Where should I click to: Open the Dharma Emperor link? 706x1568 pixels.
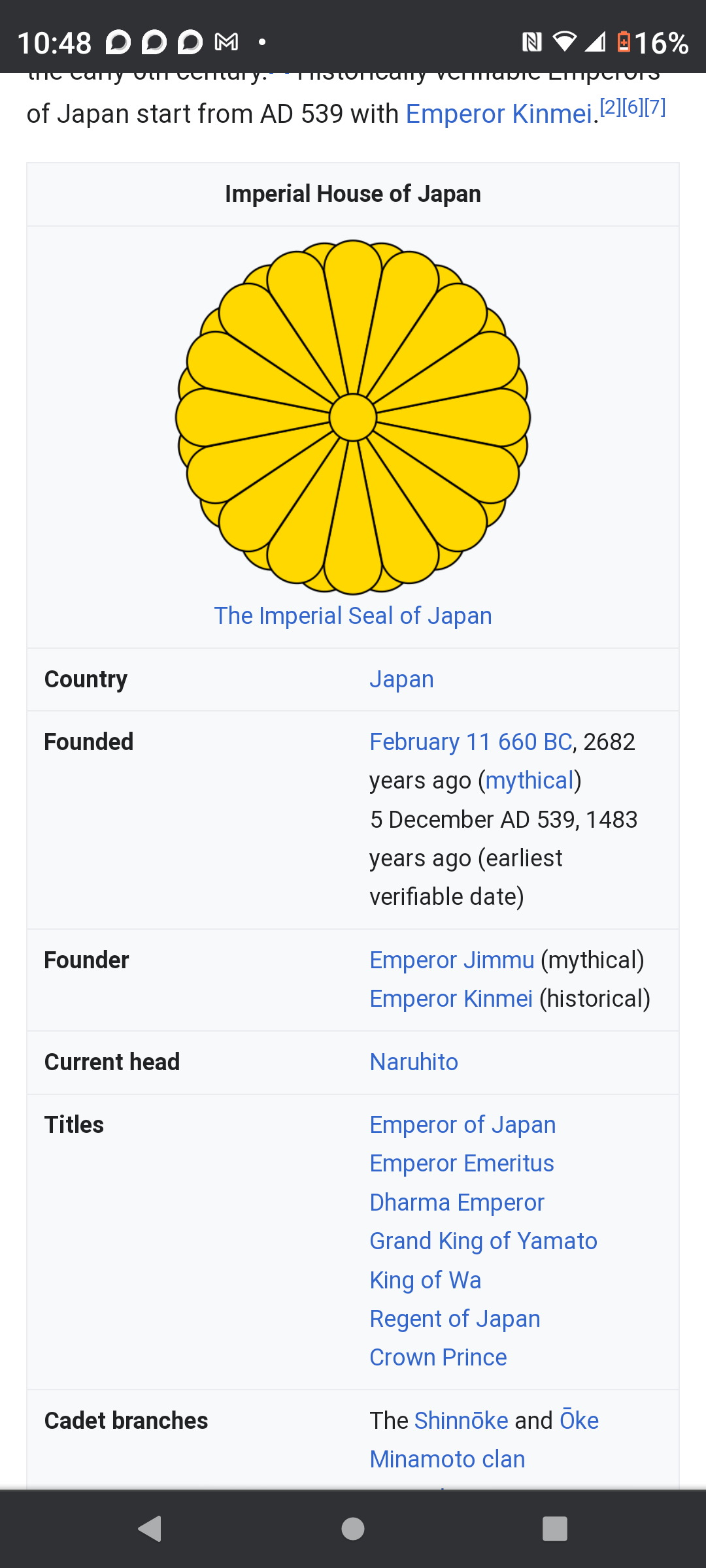(x=457, y=1202)
